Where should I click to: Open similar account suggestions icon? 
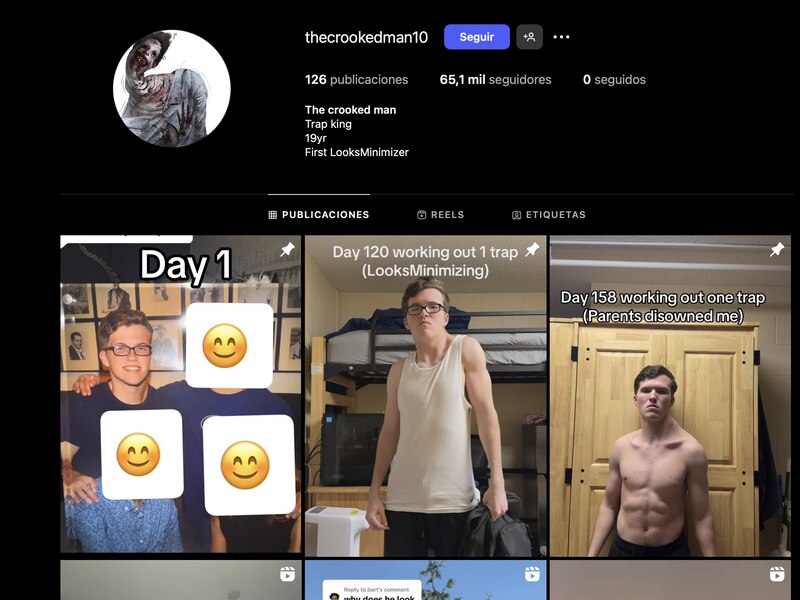530,37
